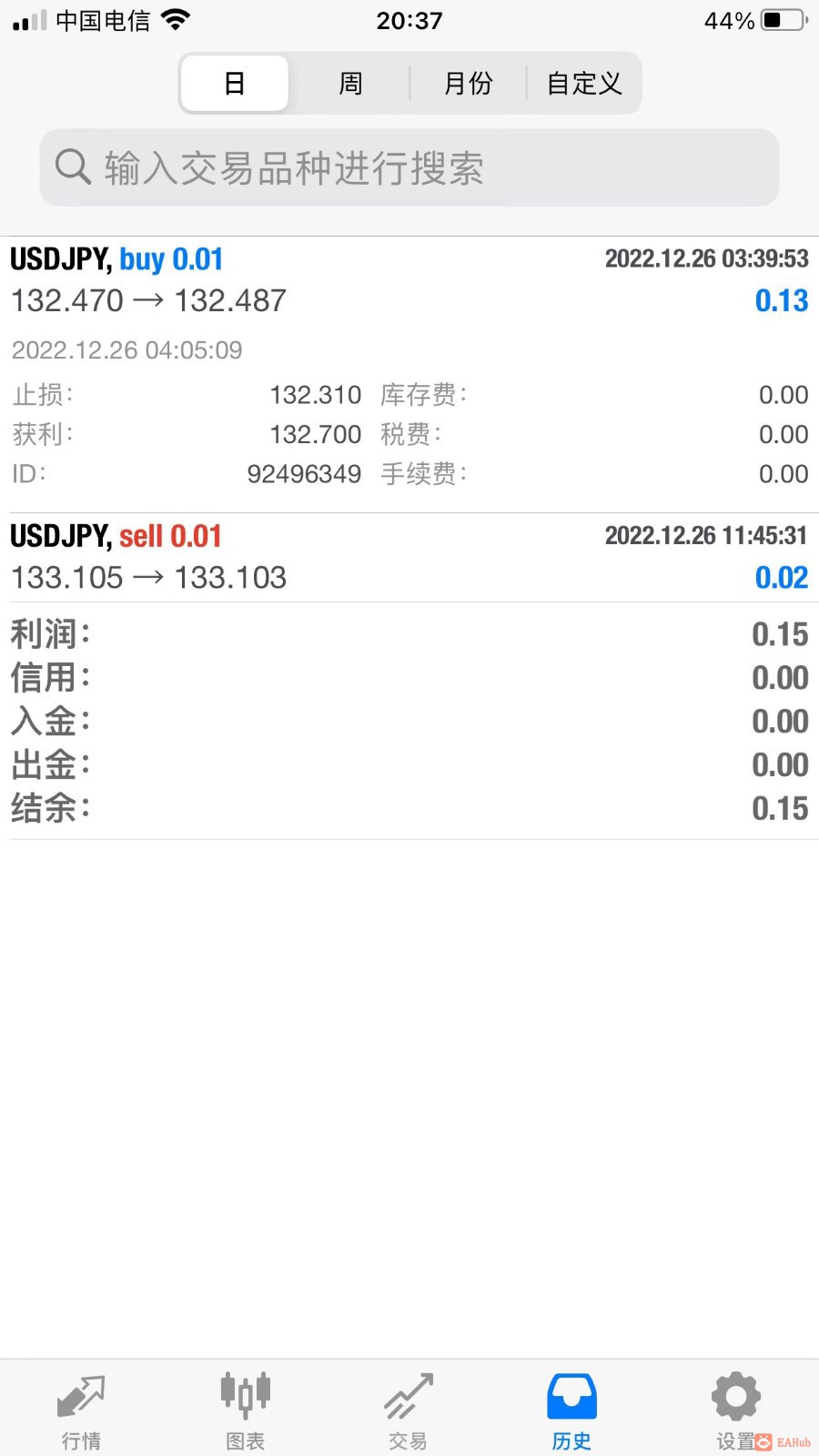Open the 图表 chart screen

(244, 1406)
